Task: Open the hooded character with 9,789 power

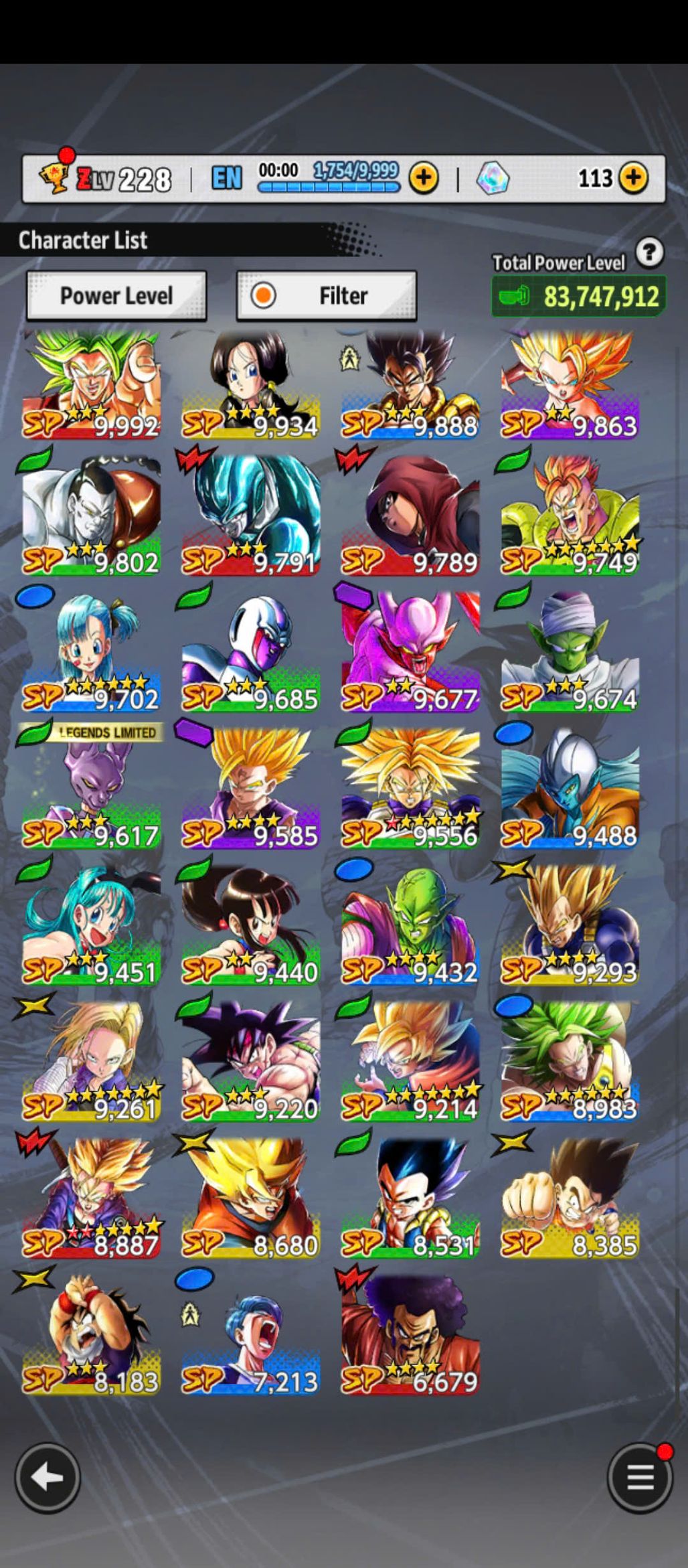Action: click(410, 516)
